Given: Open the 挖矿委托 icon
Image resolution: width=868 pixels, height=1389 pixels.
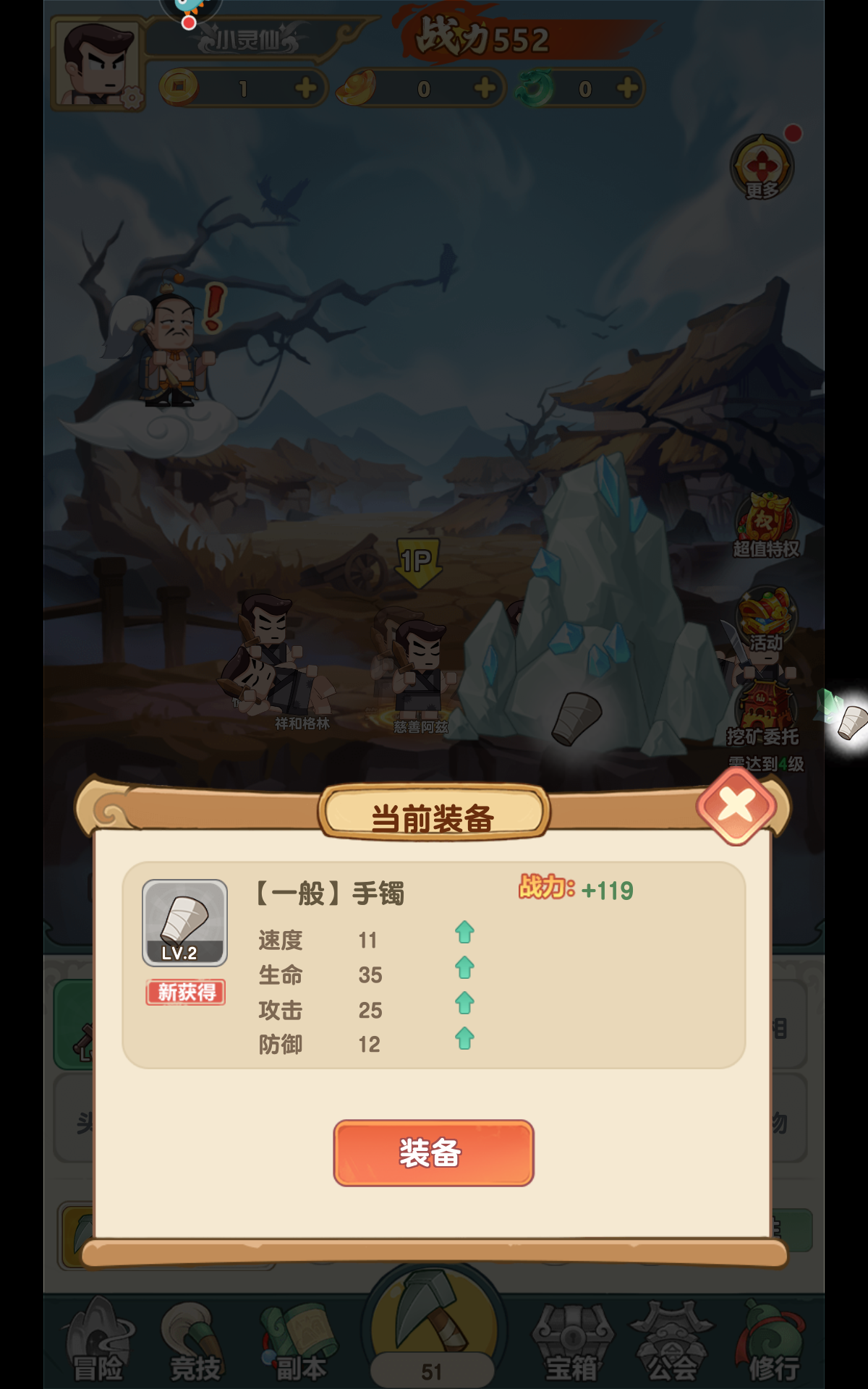Looking at the screenshot, I should click(765, 713).
